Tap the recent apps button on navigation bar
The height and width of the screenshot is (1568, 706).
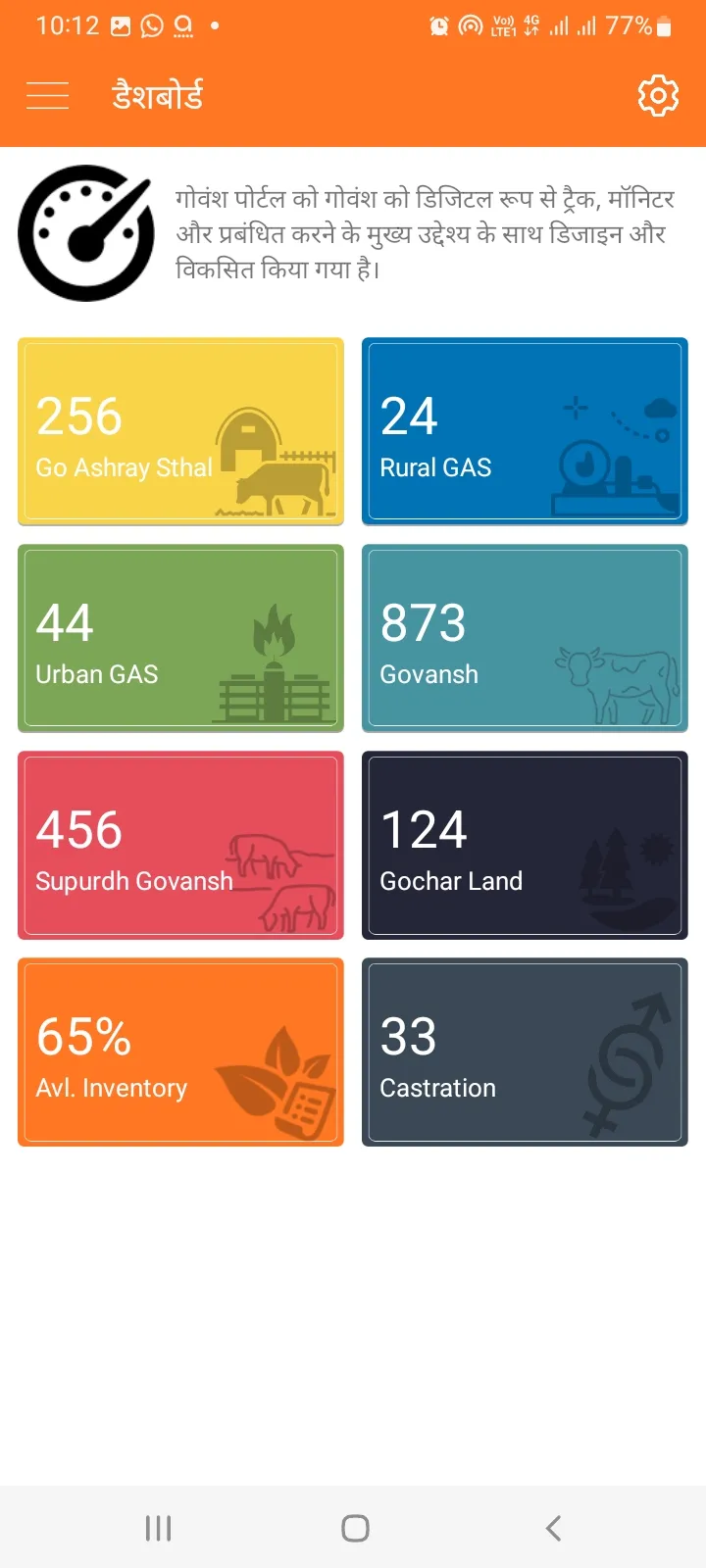tap(157, 1527)
